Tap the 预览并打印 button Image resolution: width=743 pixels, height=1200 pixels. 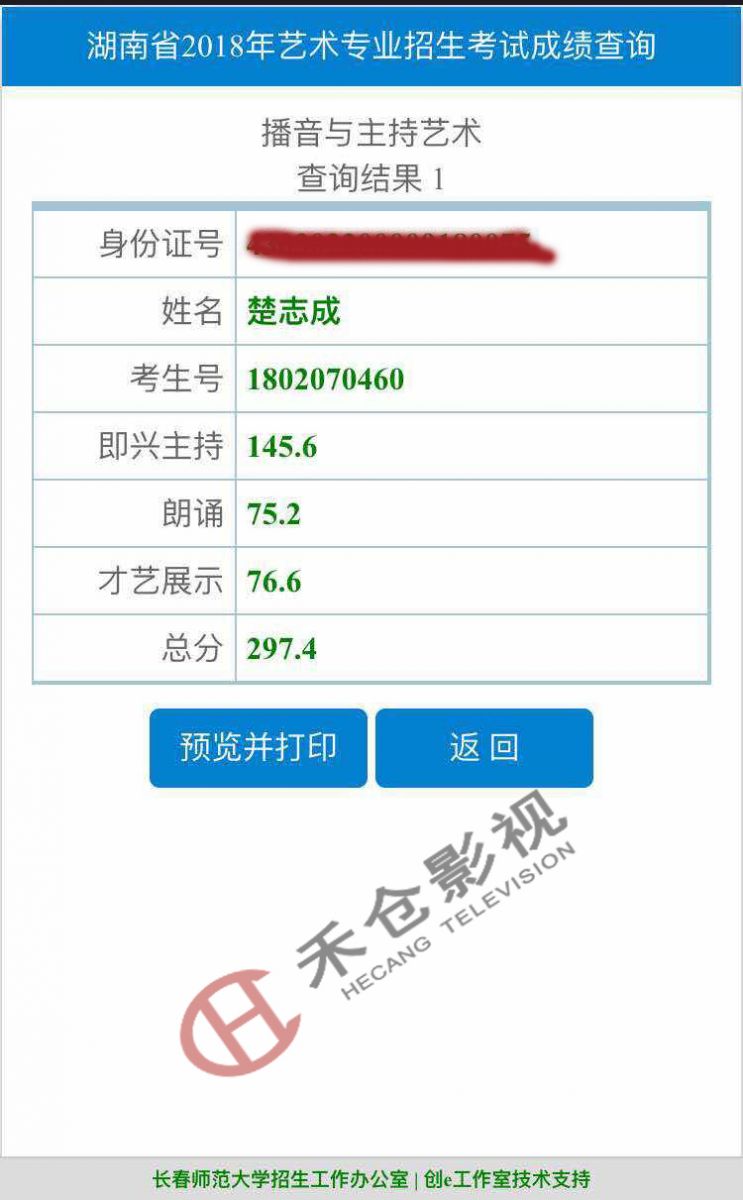point(258,748)
